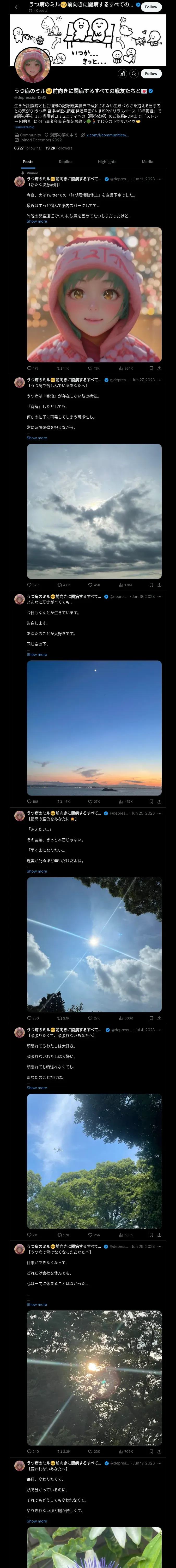
Task: Search this profile's posts
Action: pos(134,74)
